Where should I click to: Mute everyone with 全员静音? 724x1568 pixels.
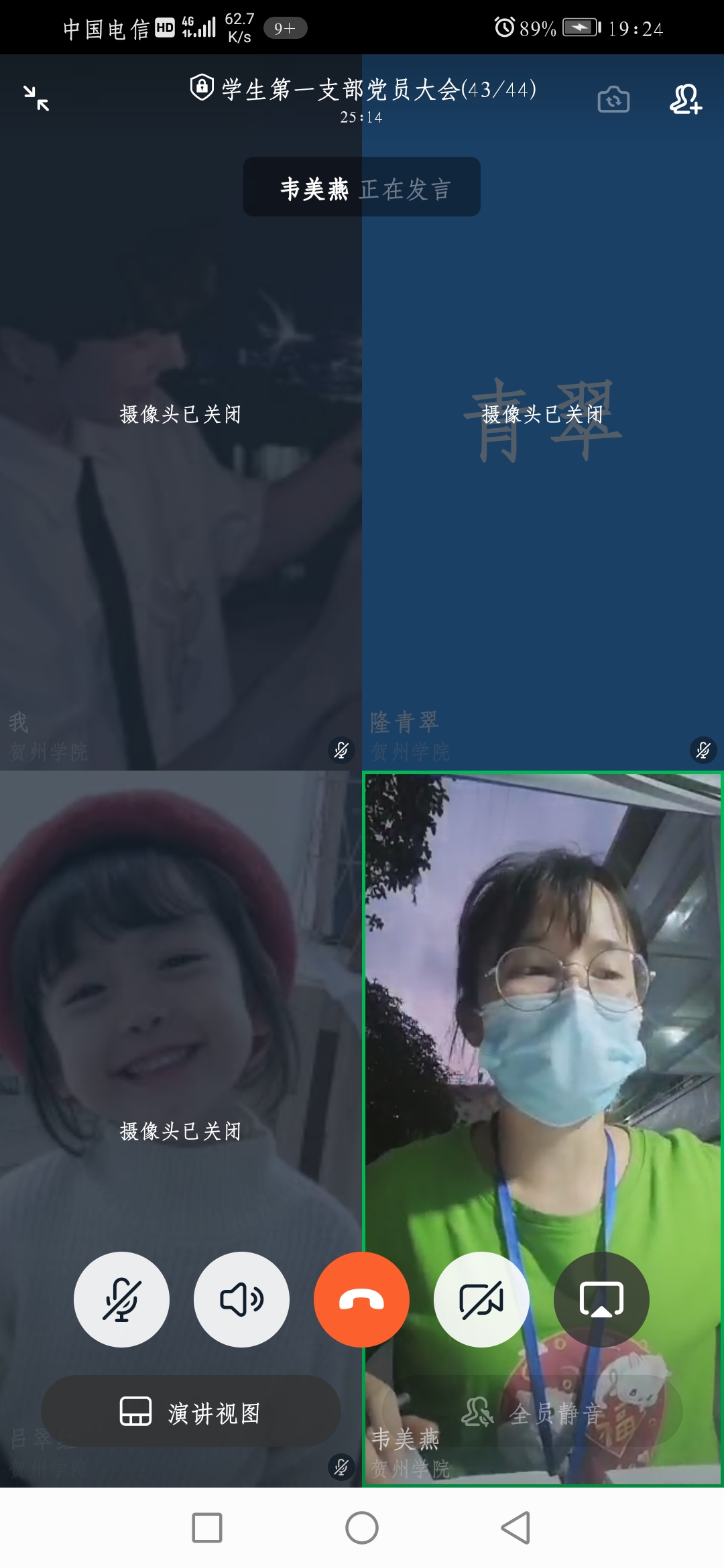coord(533,1412)
